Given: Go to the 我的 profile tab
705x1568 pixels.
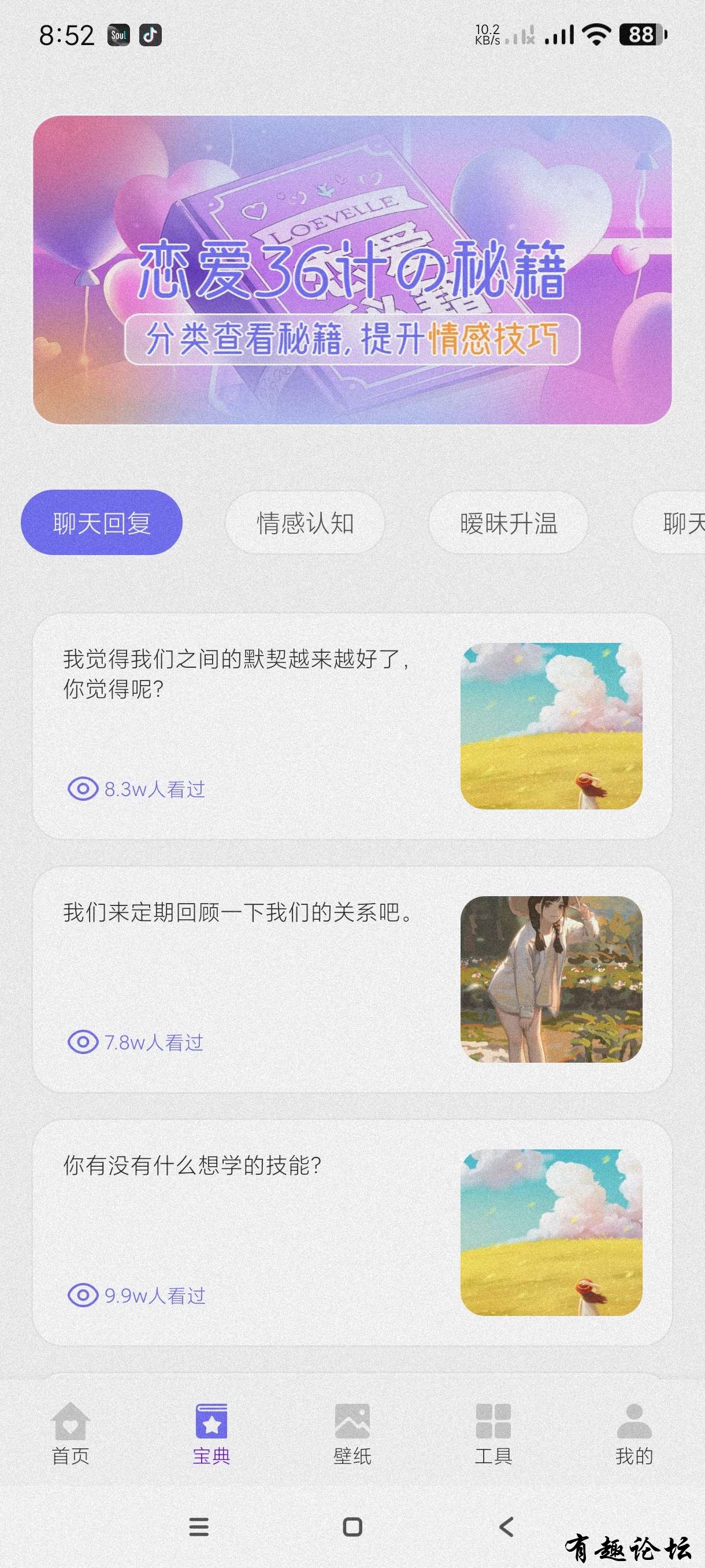Looking at the screenshot, I should (634, 1433).
